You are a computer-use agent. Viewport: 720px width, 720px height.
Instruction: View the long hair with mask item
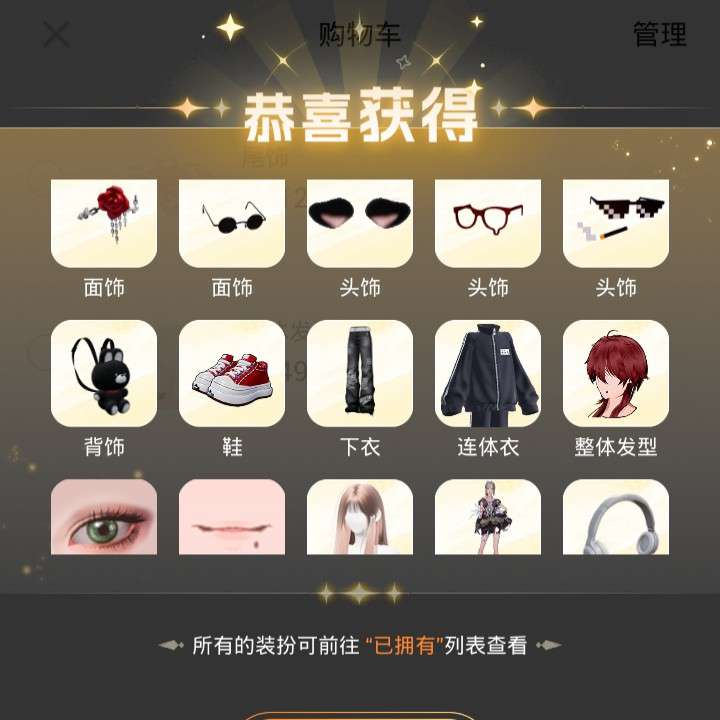click(x=360, y=518)
